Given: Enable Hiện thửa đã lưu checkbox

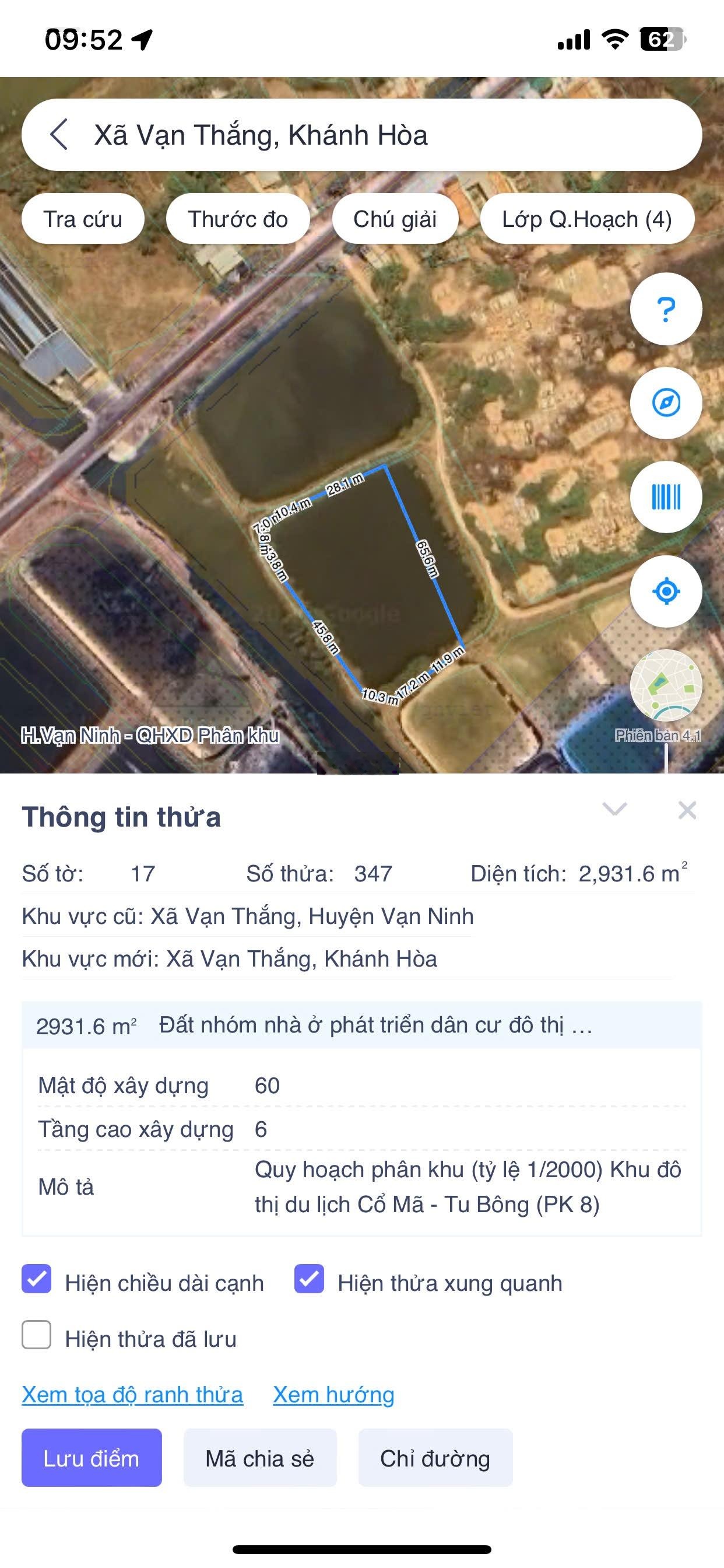Looking at the screenshot, I should click(37, 1335).
